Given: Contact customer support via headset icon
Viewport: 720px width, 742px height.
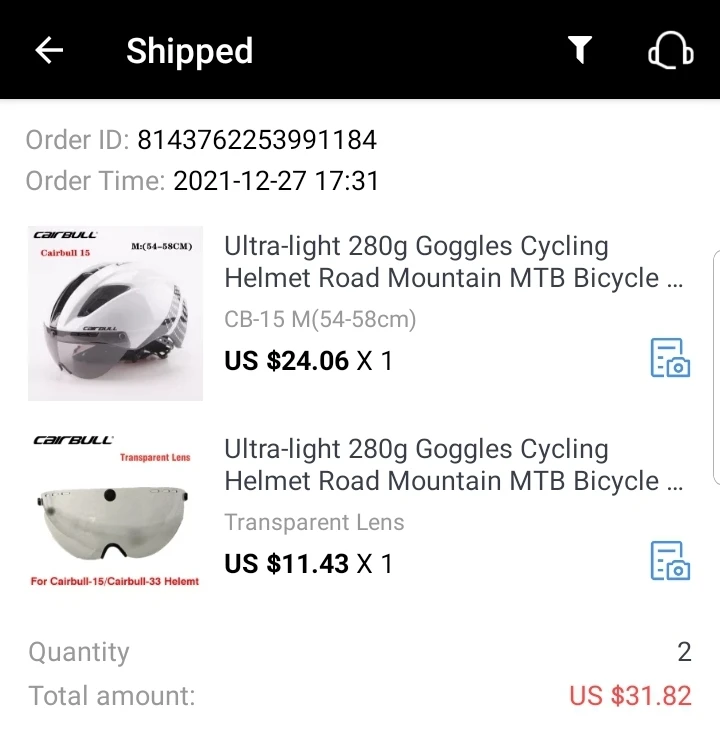Looking at the screenshot, I should click(670, 51).
